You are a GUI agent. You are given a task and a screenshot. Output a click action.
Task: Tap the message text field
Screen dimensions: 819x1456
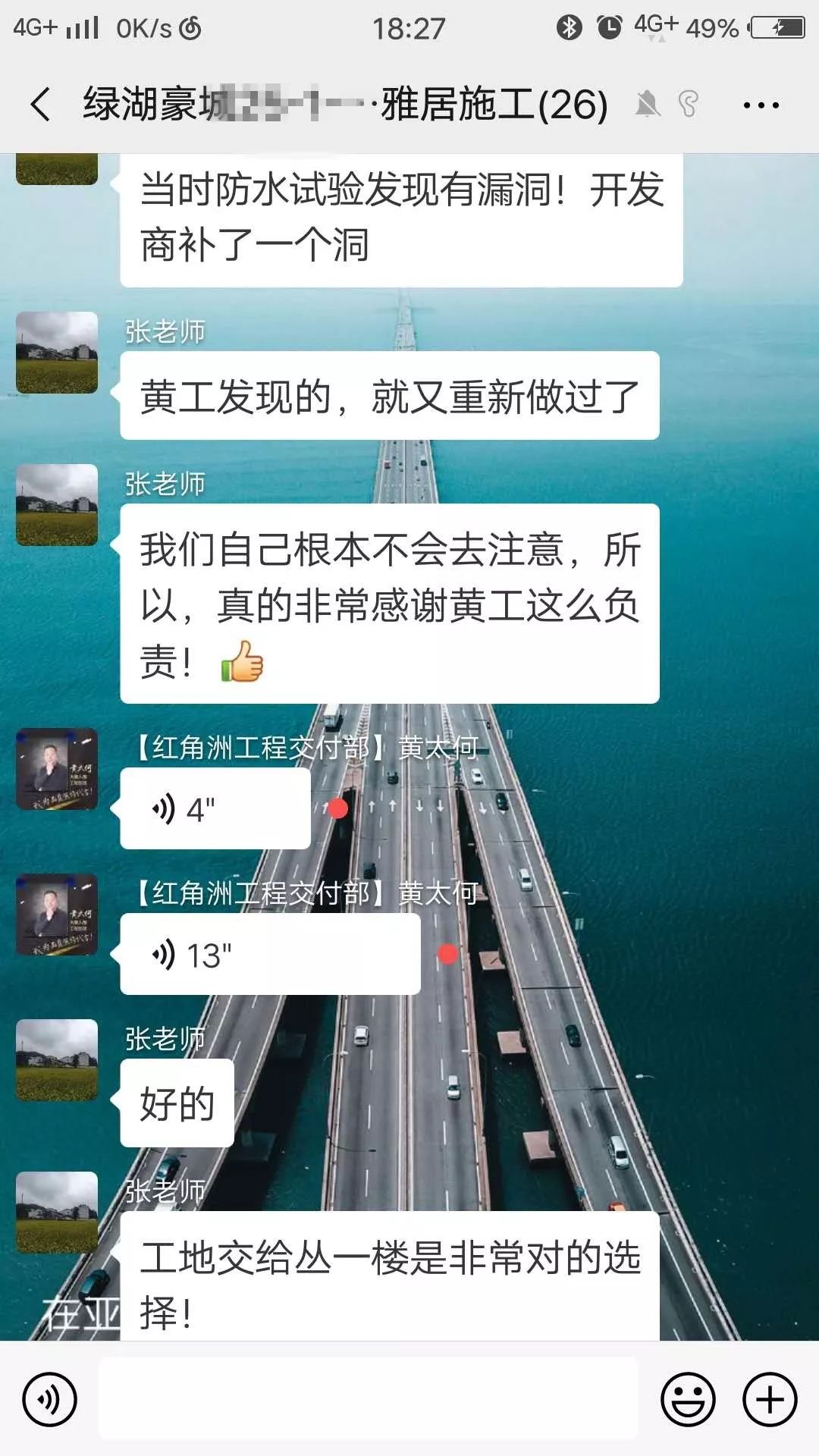click(368, 1399)
